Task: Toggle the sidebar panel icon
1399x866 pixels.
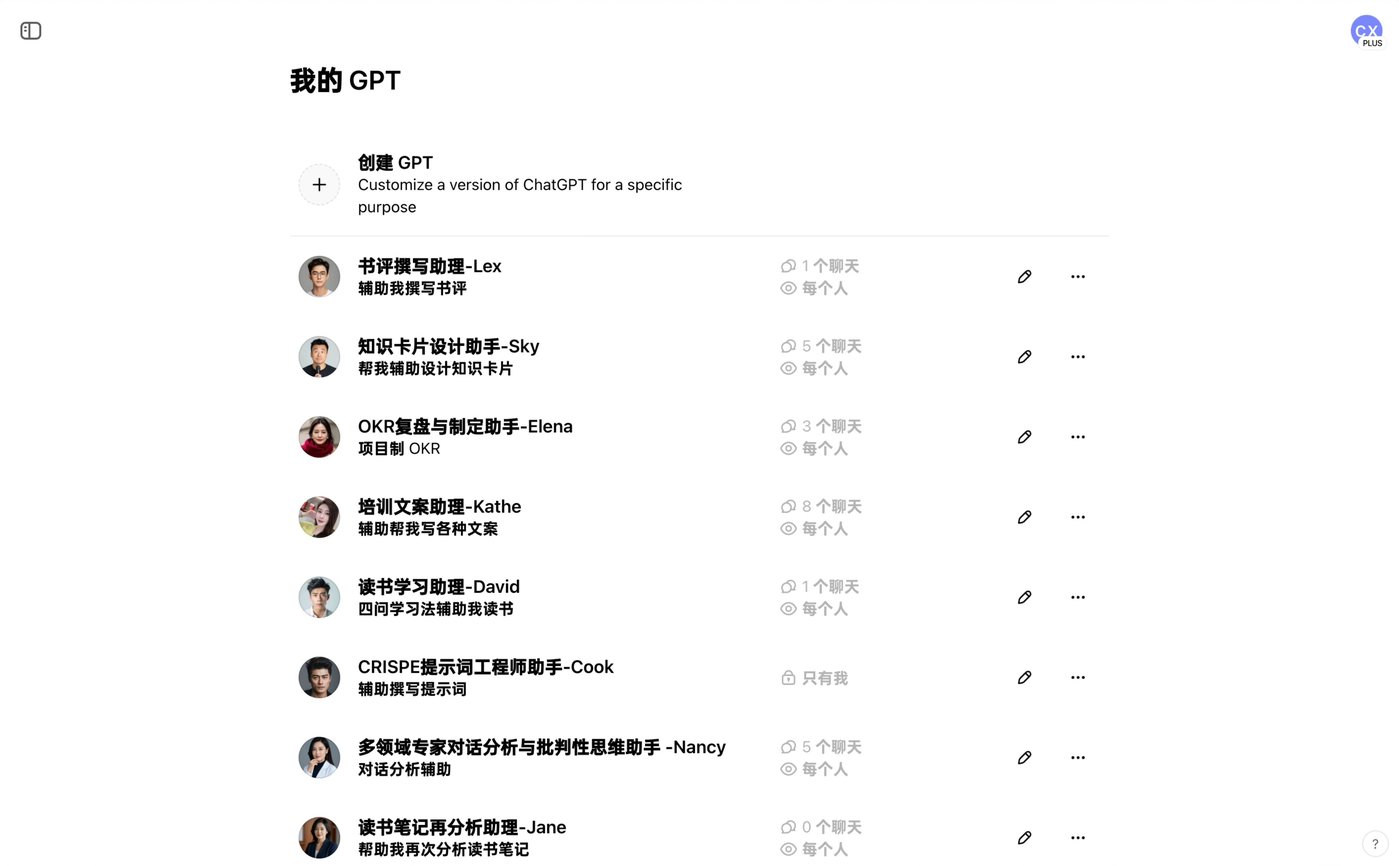Action: (31, 31)
